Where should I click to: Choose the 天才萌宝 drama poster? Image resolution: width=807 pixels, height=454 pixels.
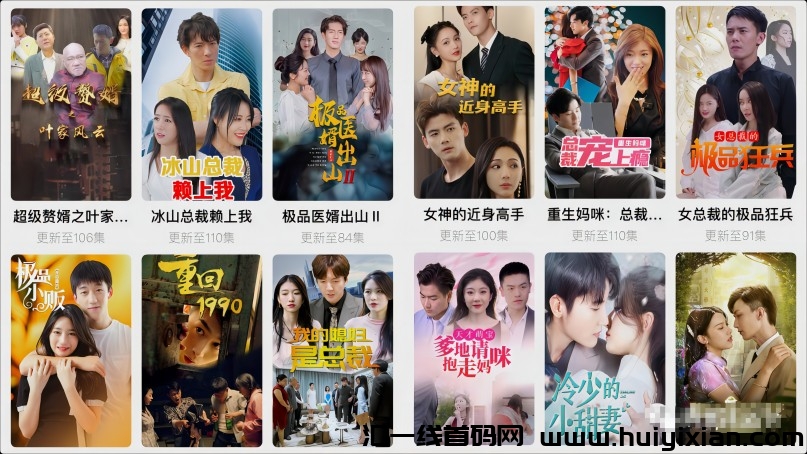[474, 345]
